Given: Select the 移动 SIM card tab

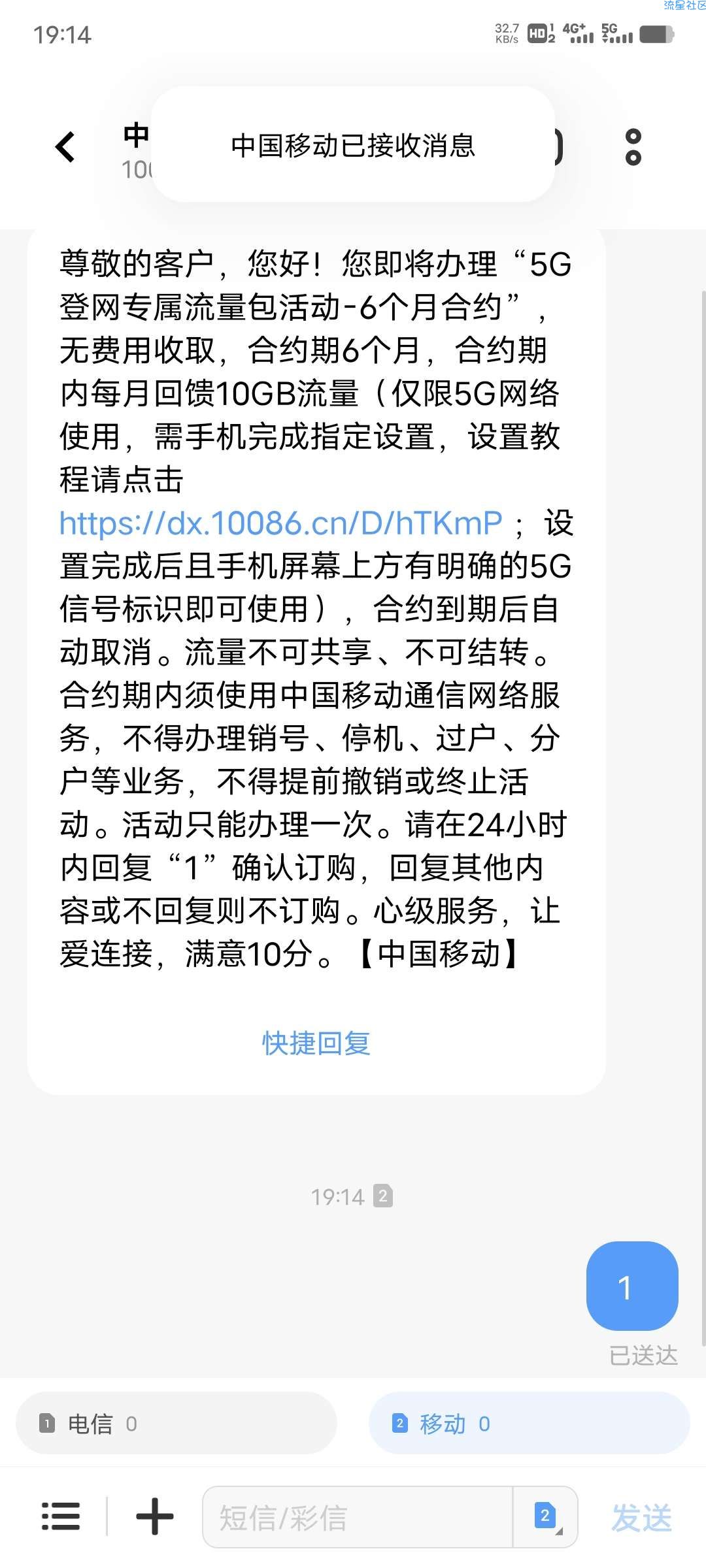Looking at the screenshot, I should click(x=529, y=1424).
